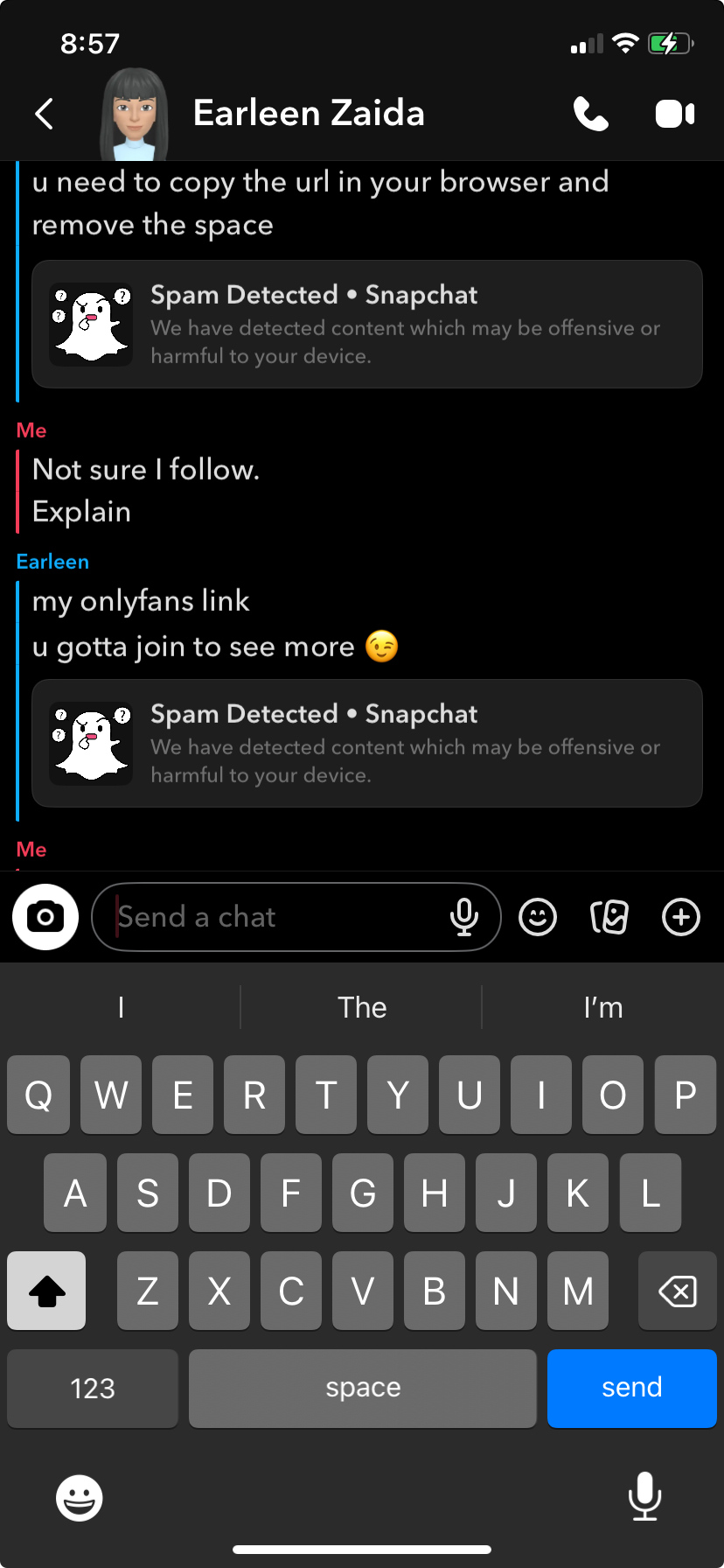Open Earleen Zaida's profile avatar
The height and width of the screenshot is (1568, 724).
pyautogui.click(x=134, y=115)
